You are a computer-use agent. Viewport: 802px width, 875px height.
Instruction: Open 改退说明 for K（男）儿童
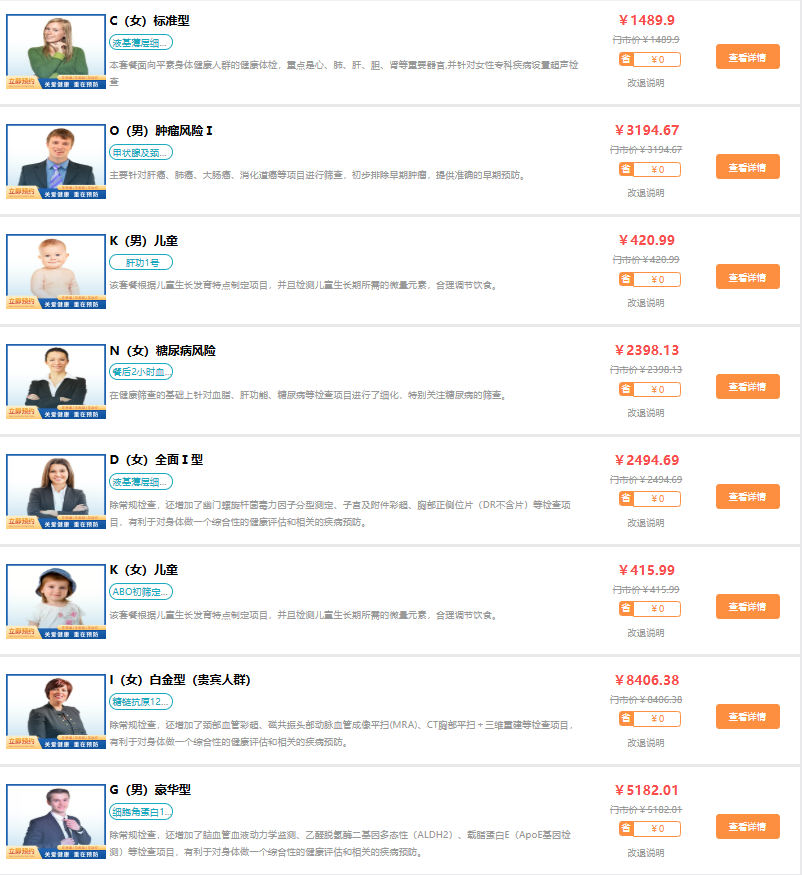[645, 303]
